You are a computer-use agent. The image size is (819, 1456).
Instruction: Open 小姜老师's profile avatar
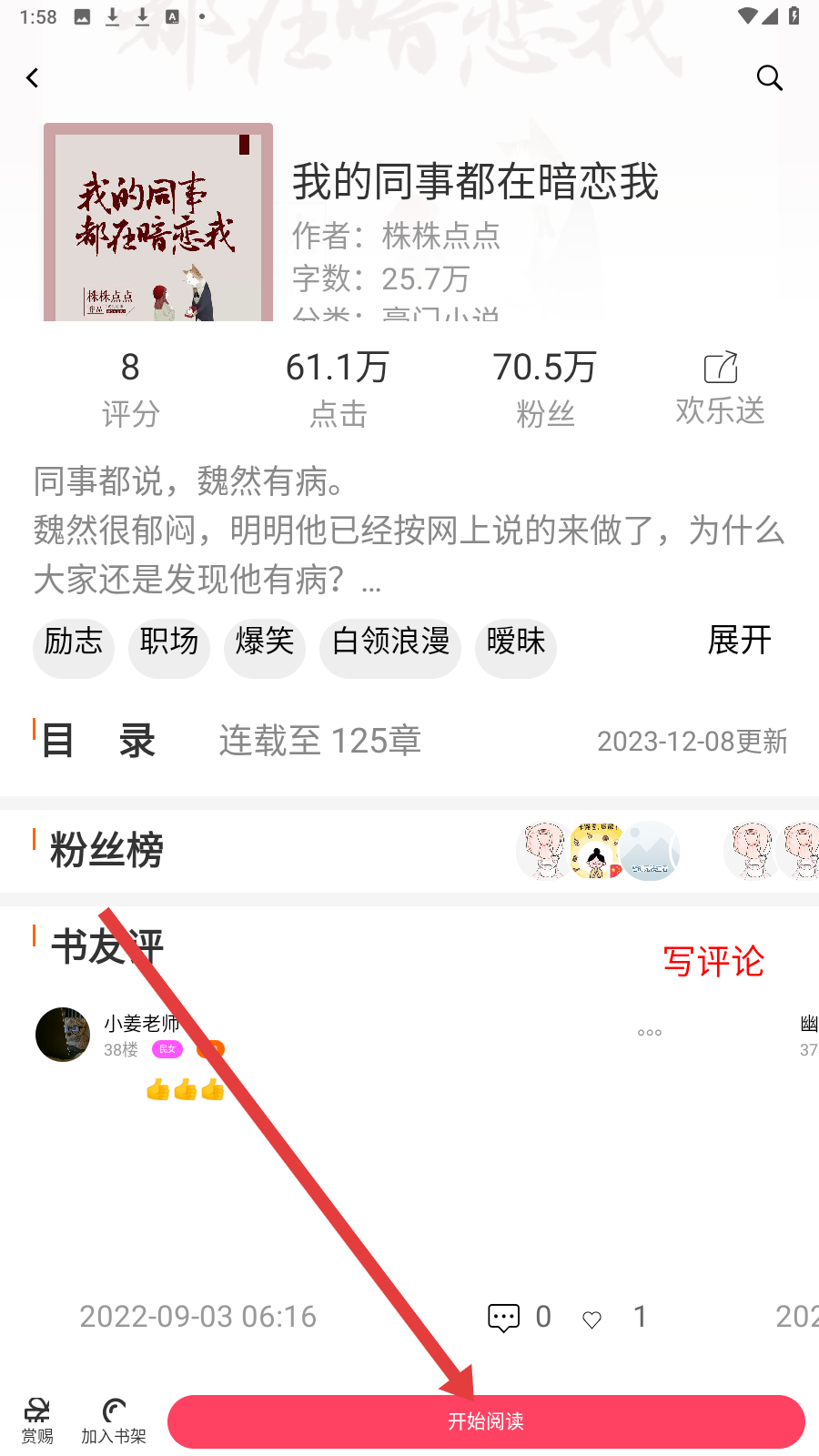click(x=63, y=1035)
